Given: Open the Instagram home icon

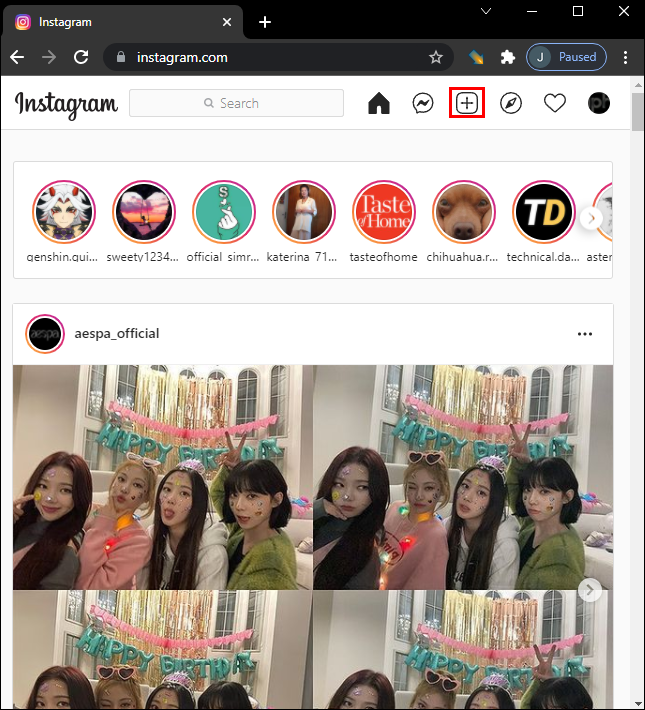Looking at the screenshot, I should tap(379, 103).
